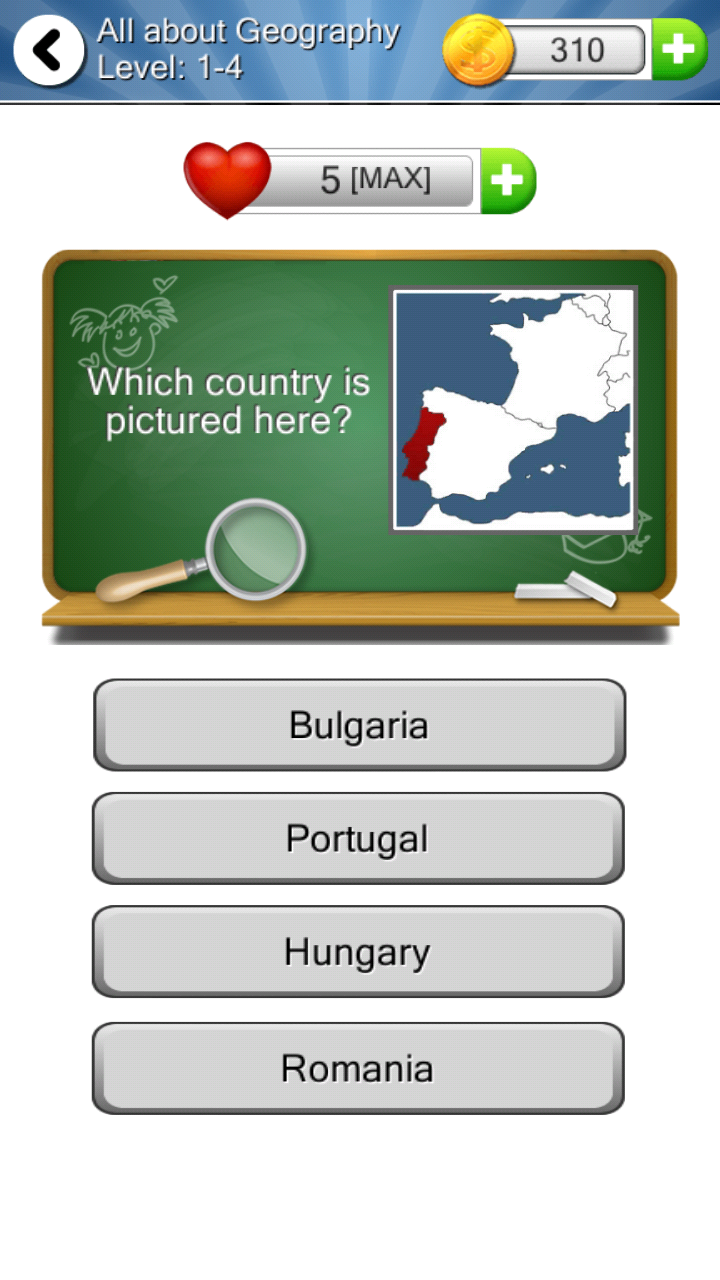Click the All about Geography title

tap(247, 31)
